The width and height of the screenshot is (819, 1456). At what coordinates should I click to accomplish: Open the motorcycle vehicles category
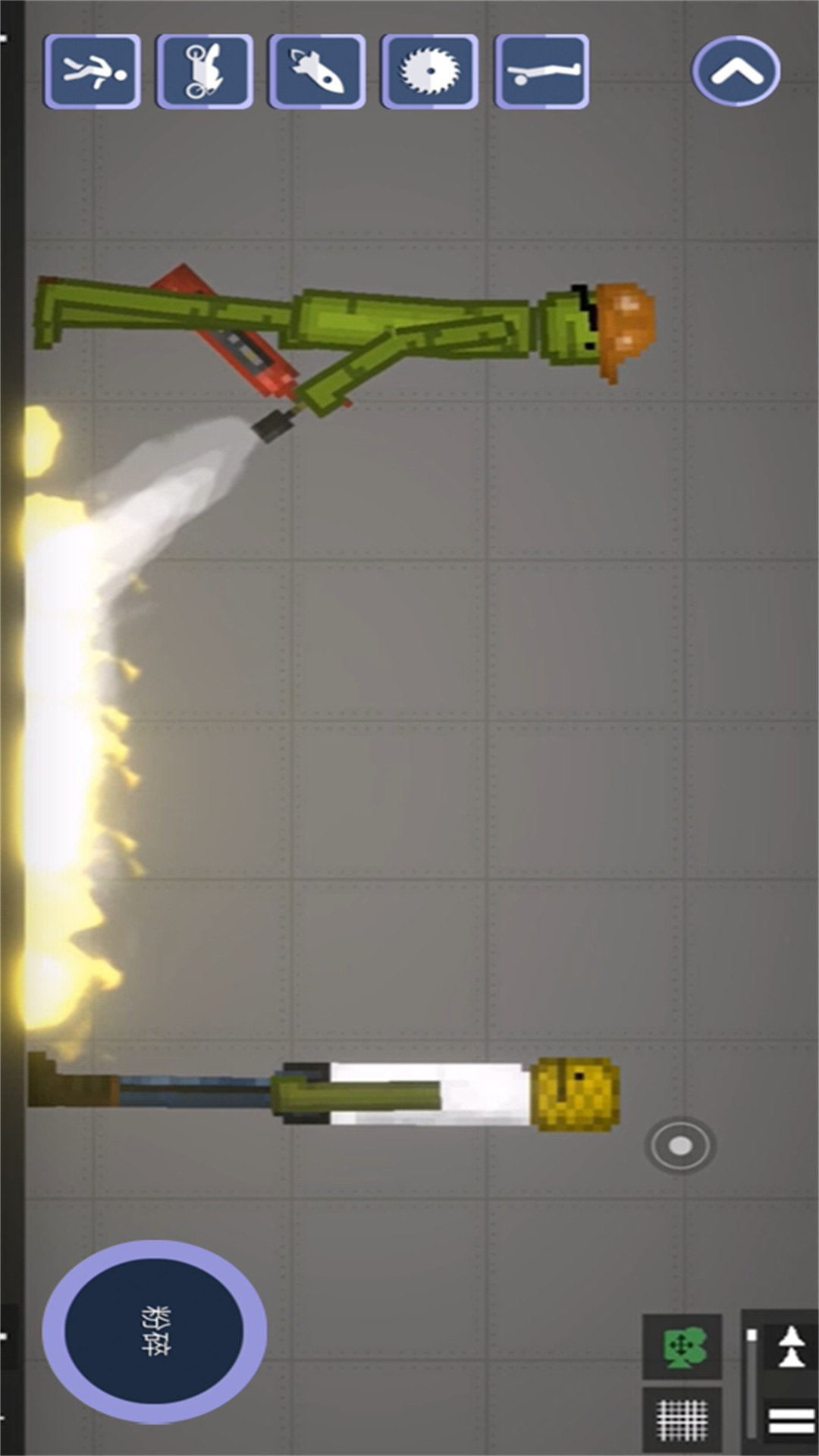click(x=204, y=72)
